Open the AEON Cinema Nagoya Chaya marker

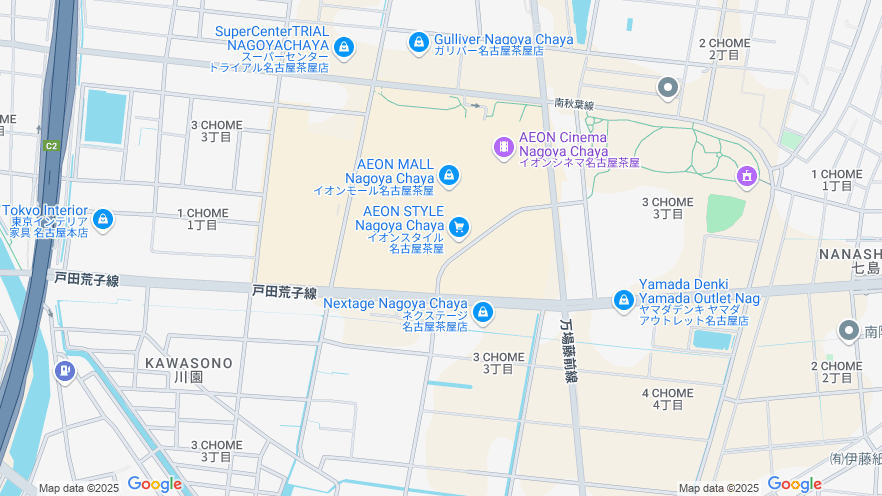coord(505,148)
